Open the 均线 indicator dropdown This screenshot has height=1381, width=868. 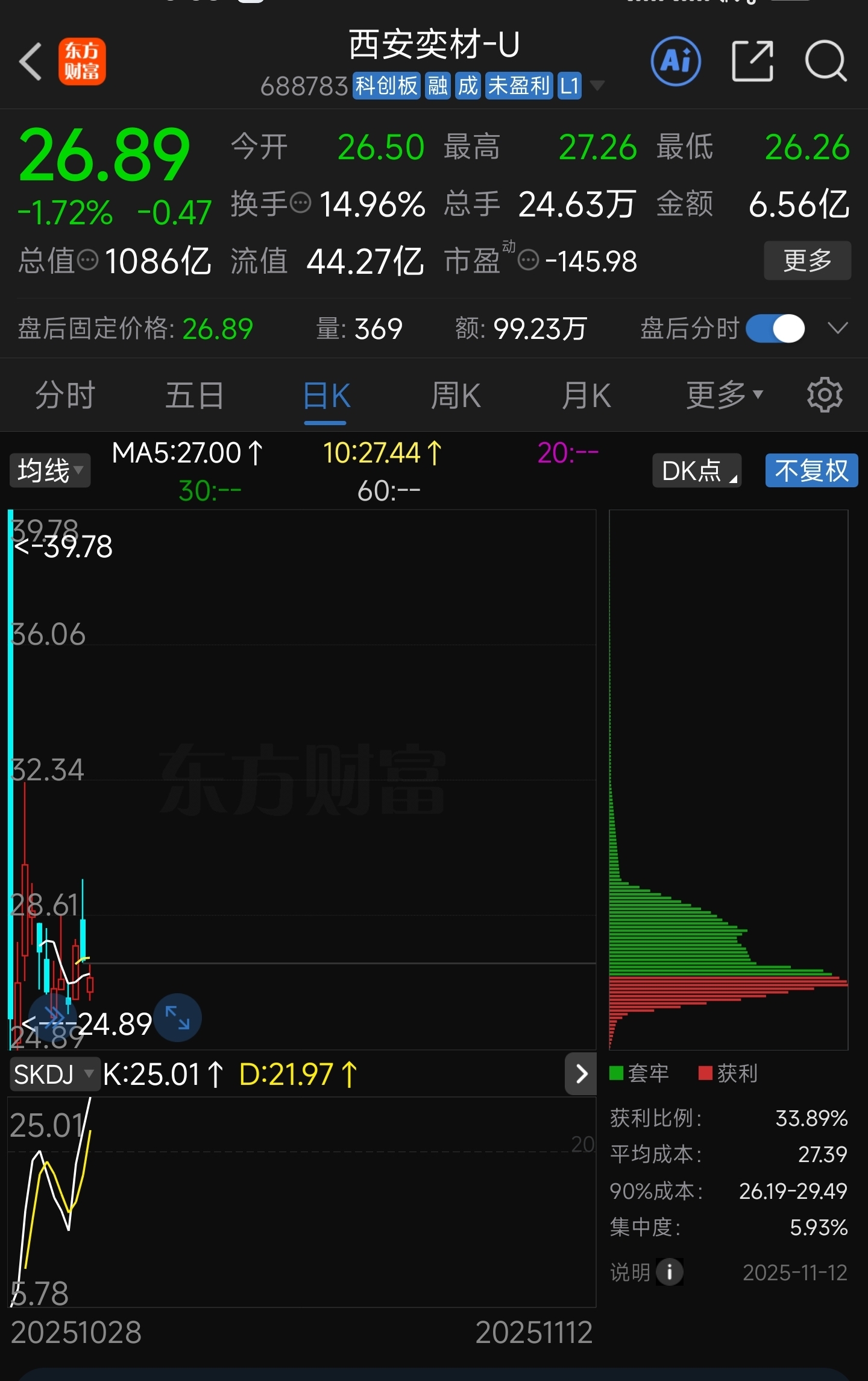coord(50,470)
